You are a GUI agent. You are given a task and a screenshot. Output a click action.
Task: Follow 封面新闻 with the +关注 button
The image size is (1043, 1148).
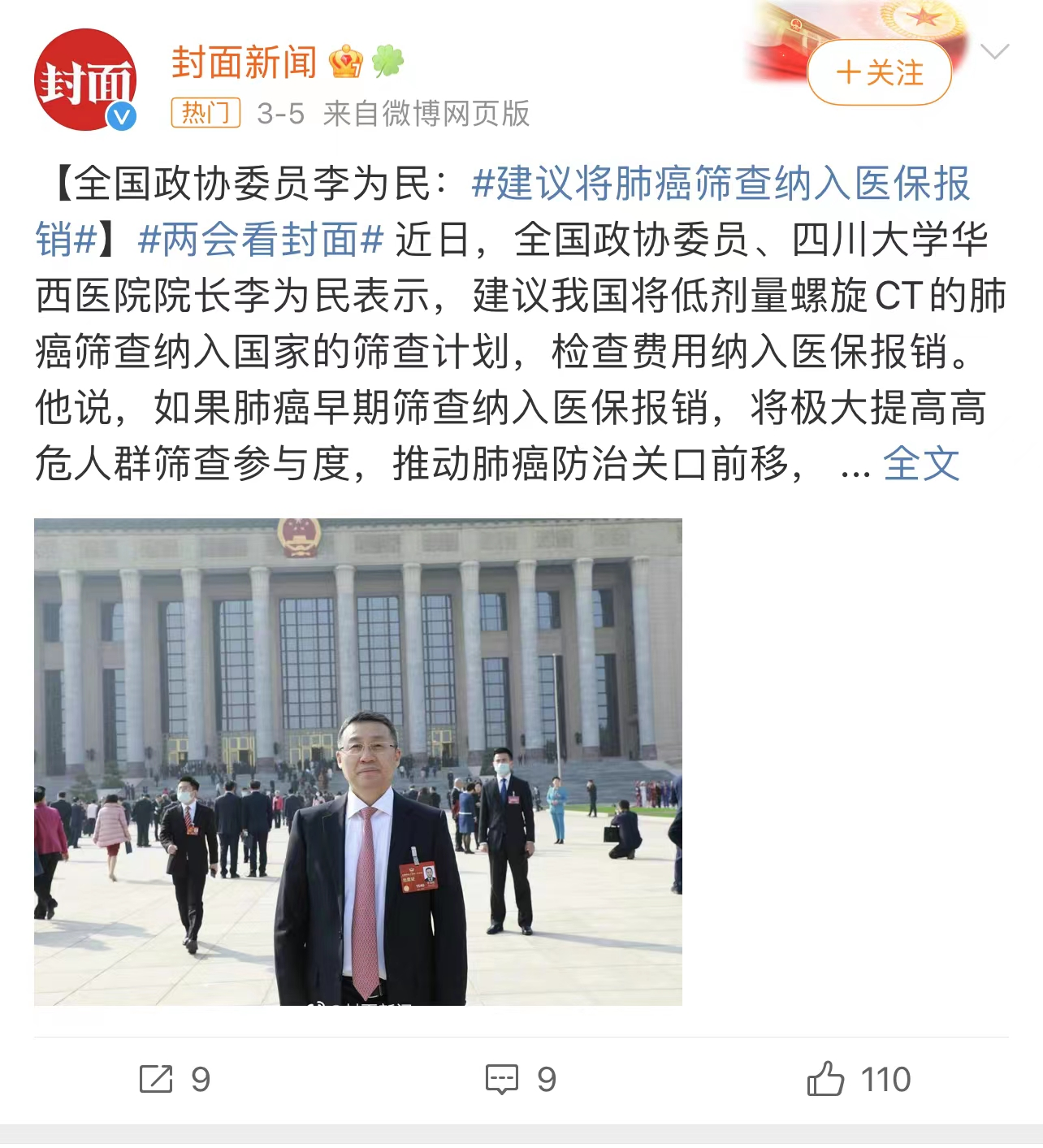click(879, 73)
